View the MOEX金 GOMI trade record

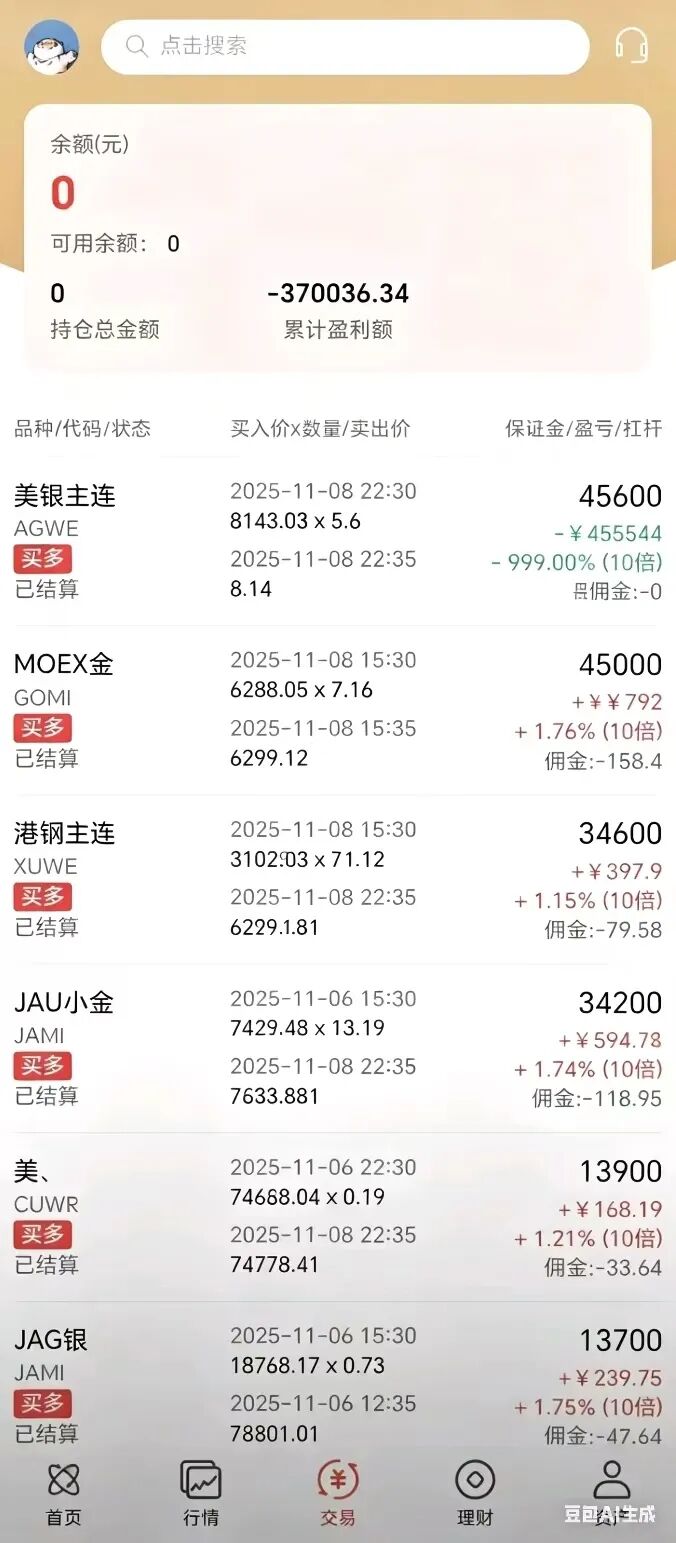(337, 709)
